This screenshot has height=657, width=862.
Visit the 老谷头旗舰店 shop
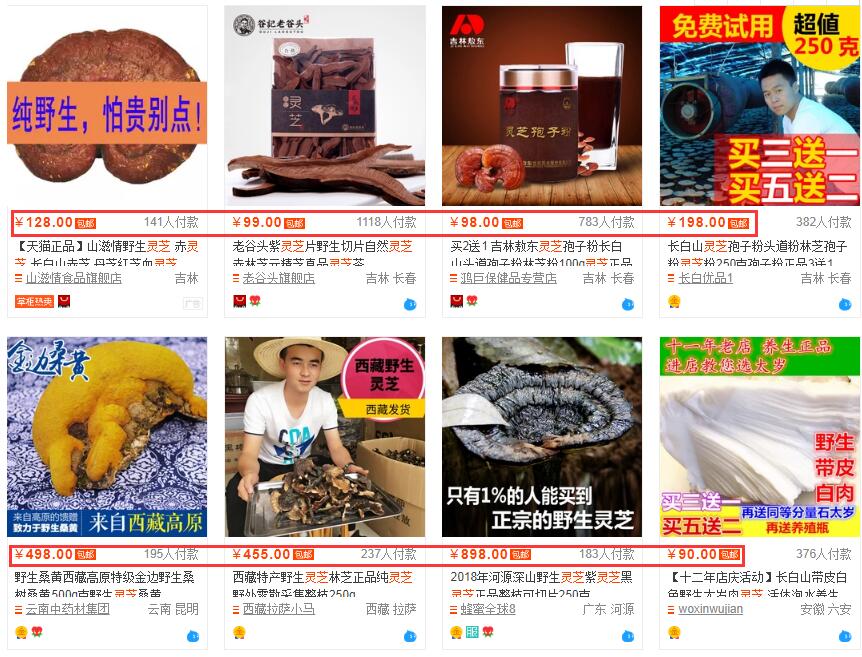[278, 278]
